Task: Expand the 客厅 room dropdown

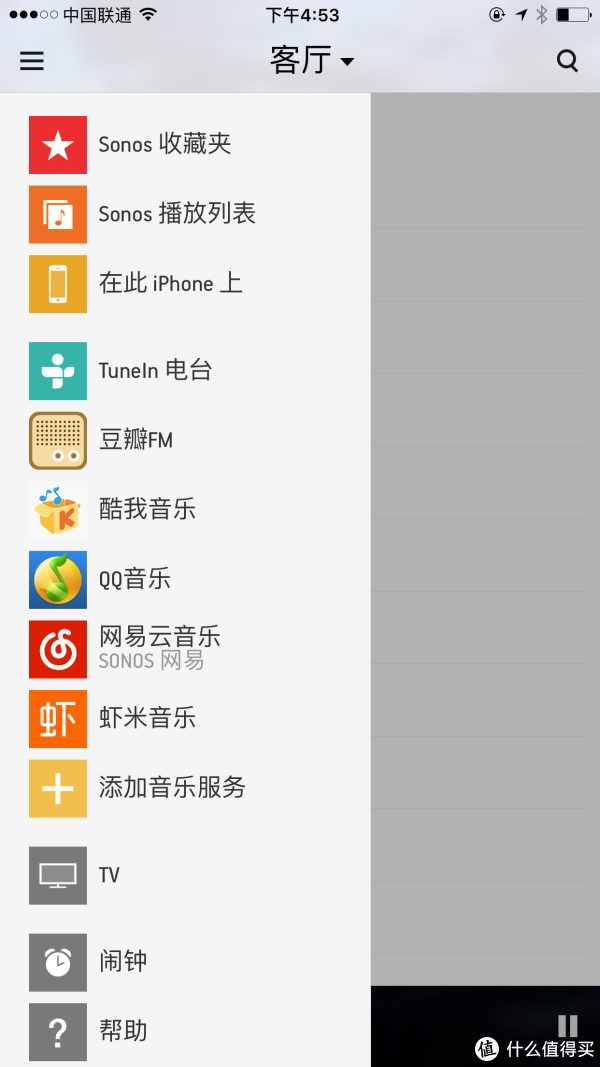Action: 312,61
